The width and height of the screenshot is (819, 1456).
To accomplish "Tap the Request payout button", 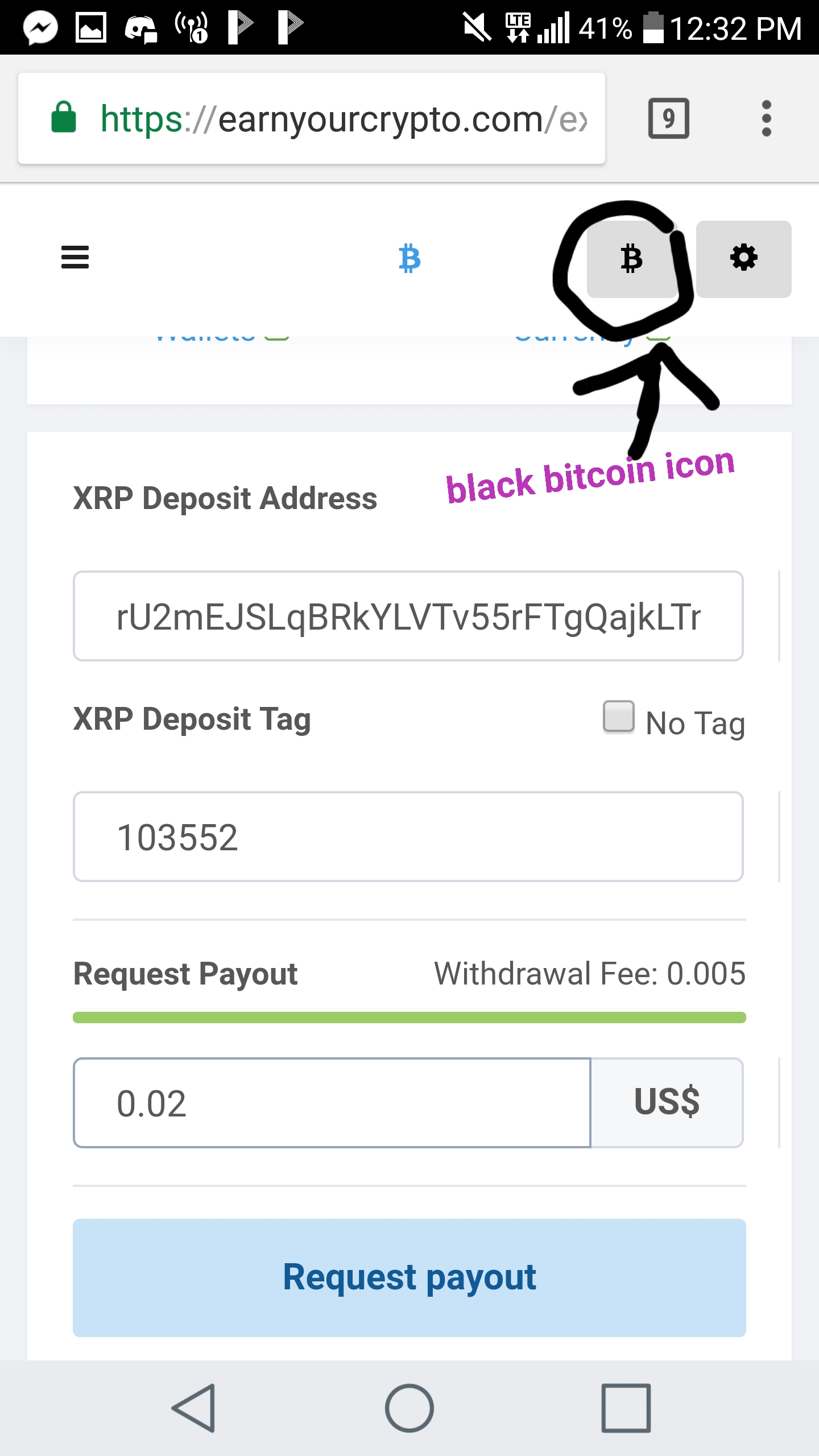I will (409, 1277).
